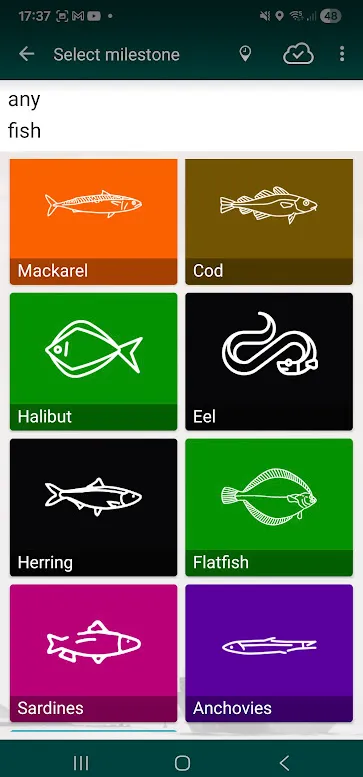Pick the Halibut tile
Viewport: 363px width, 777px height.
tap(94, 362)
